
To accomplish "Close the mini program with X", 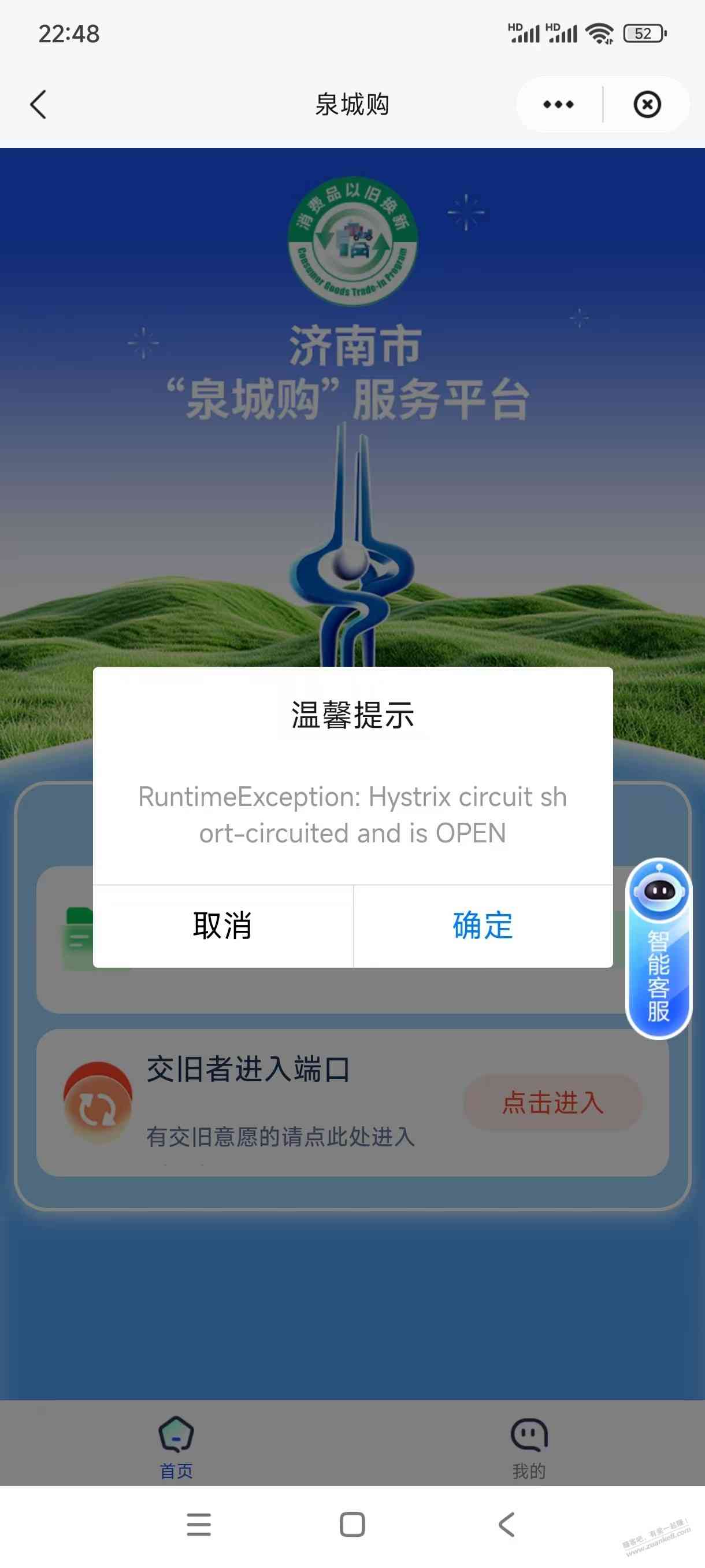I will (x=647, y=105).
